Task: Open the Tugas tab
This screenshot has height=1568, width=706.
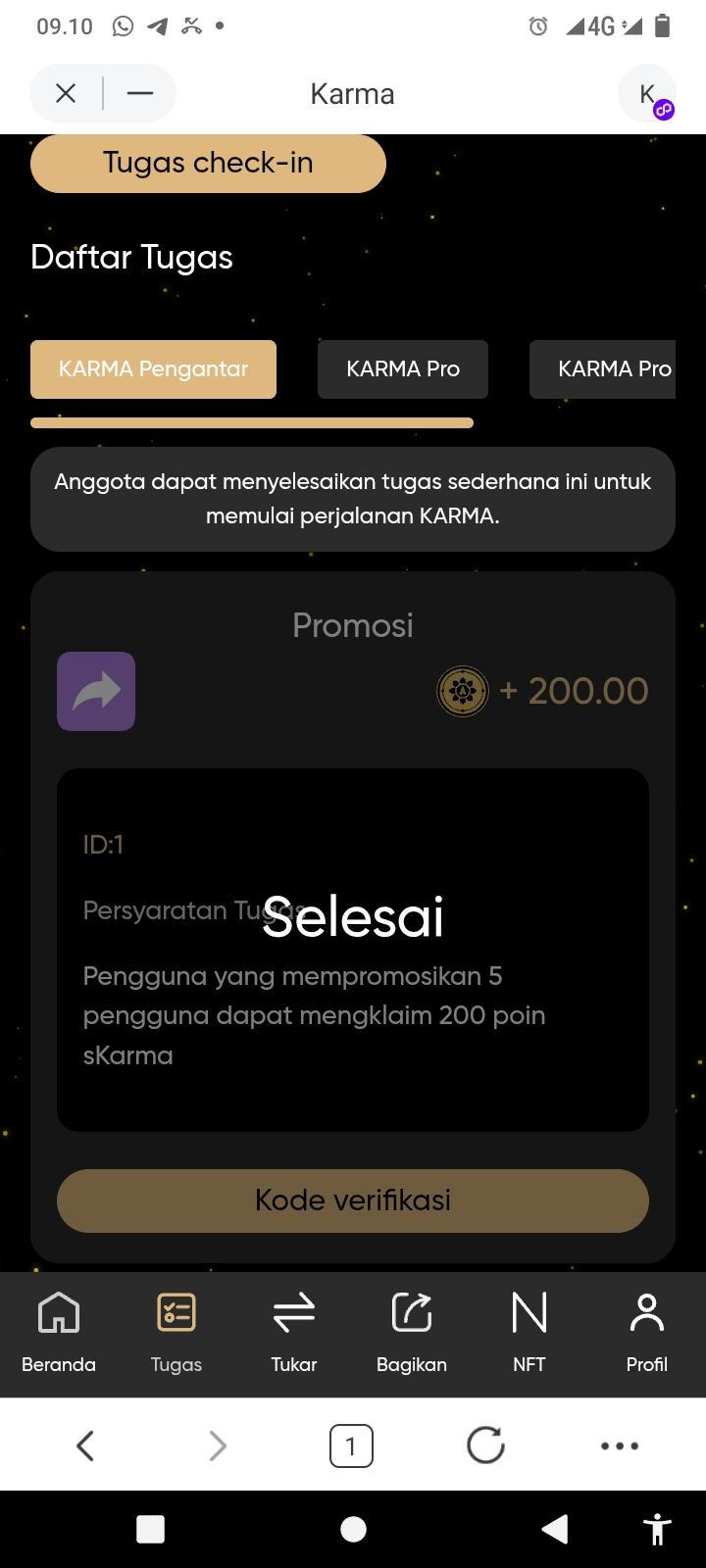Action: coord(176,1333)
